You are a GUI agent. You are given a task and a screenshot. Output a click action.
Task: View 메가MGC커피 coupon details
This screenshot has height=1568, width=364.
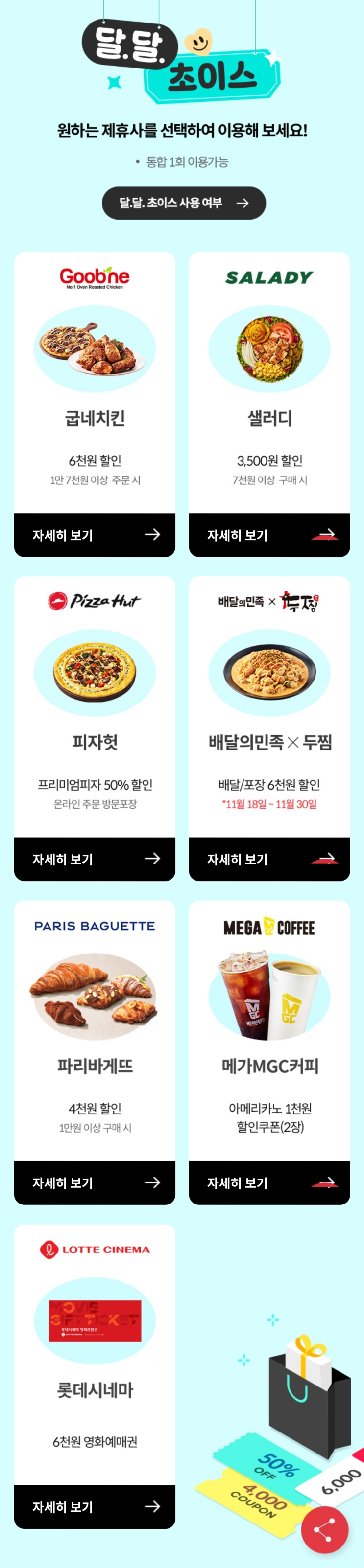tap(269, 1182)
